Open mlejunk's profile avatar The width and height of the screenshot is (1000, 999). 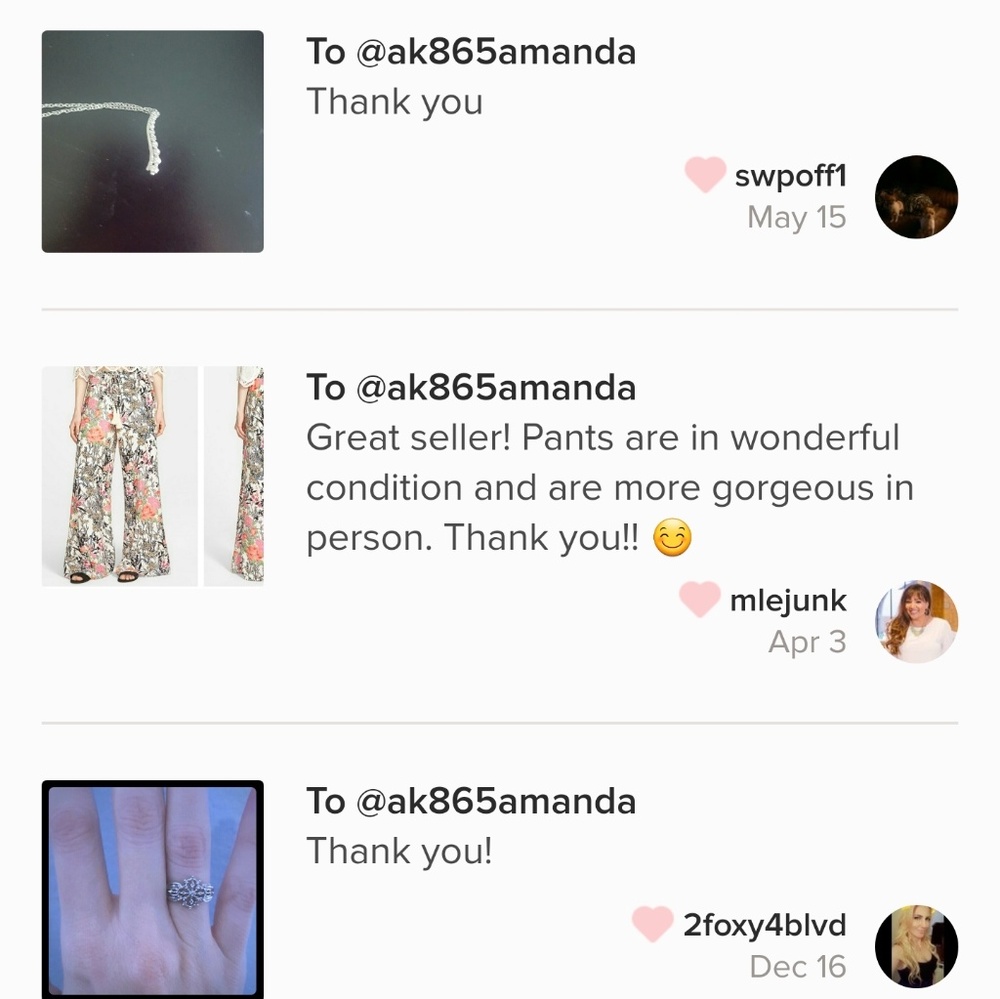click(916, 621)
